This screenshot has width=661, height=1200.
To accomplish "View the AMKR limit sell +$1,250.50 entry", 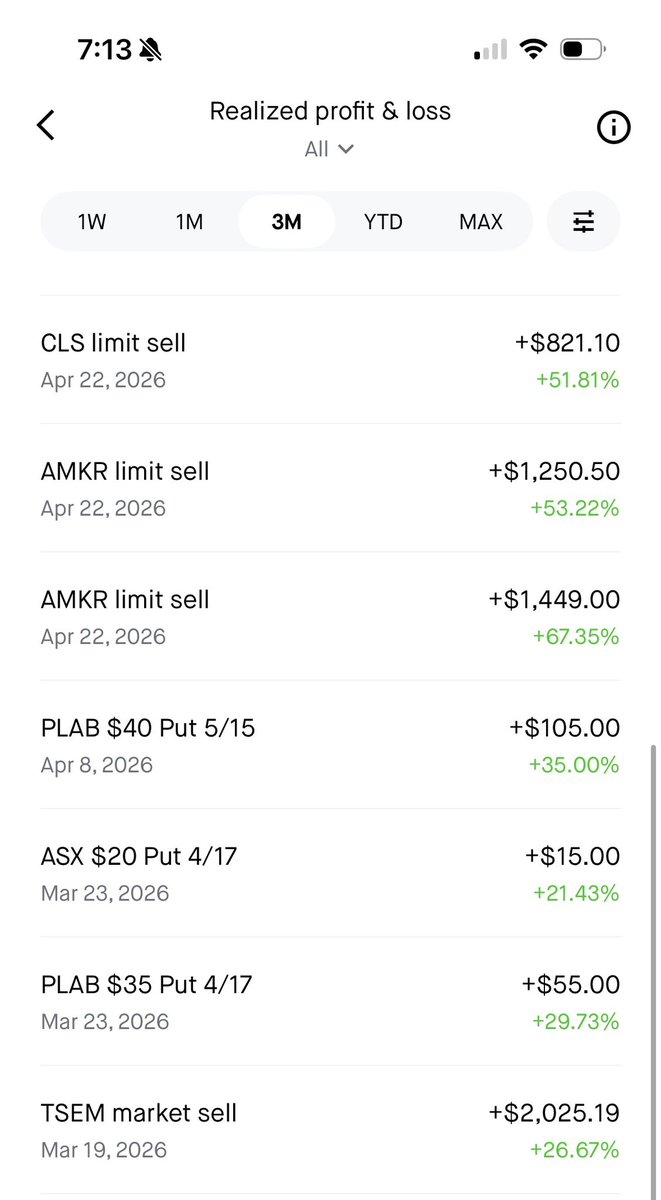I will [x=330, y=488].
